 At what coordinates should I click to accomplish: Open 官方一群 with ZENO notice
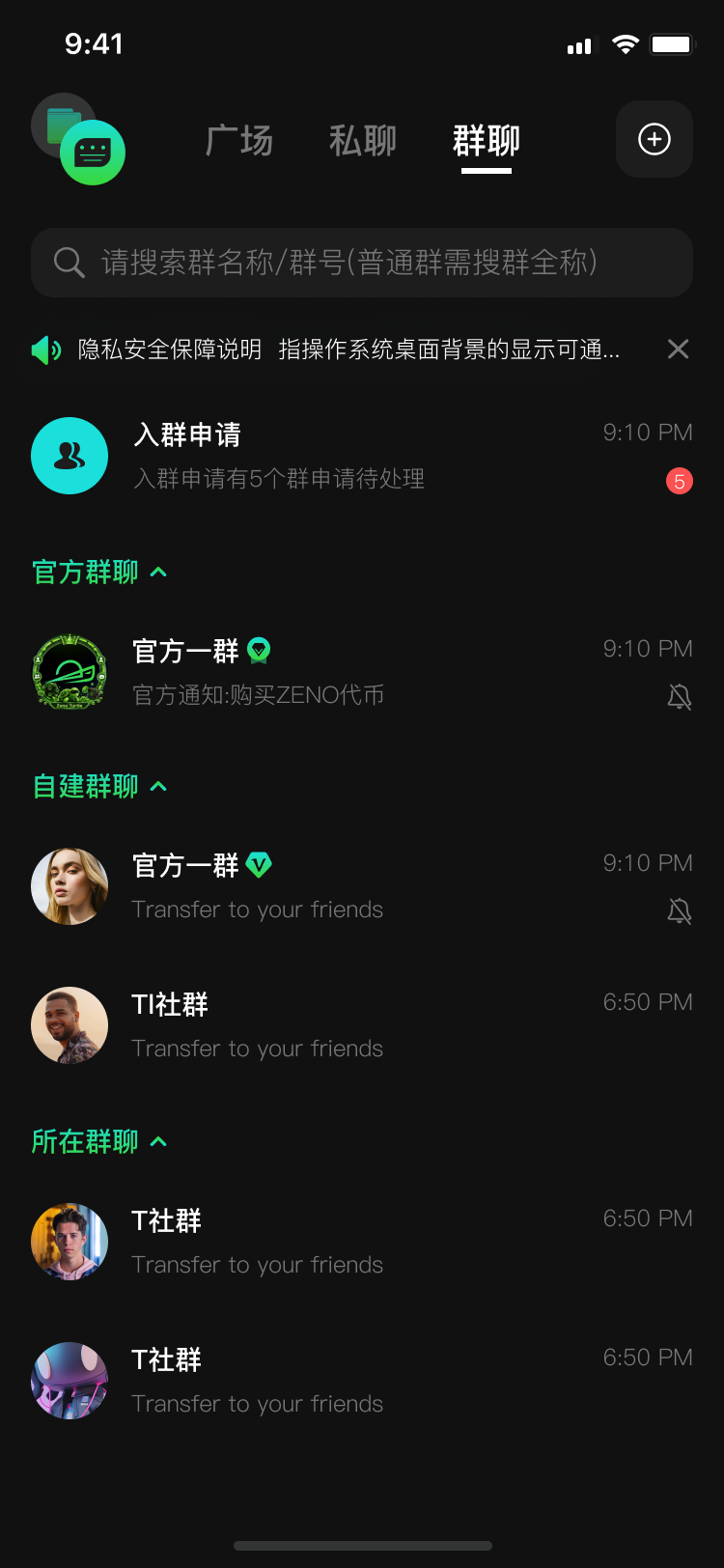[362, 672]
